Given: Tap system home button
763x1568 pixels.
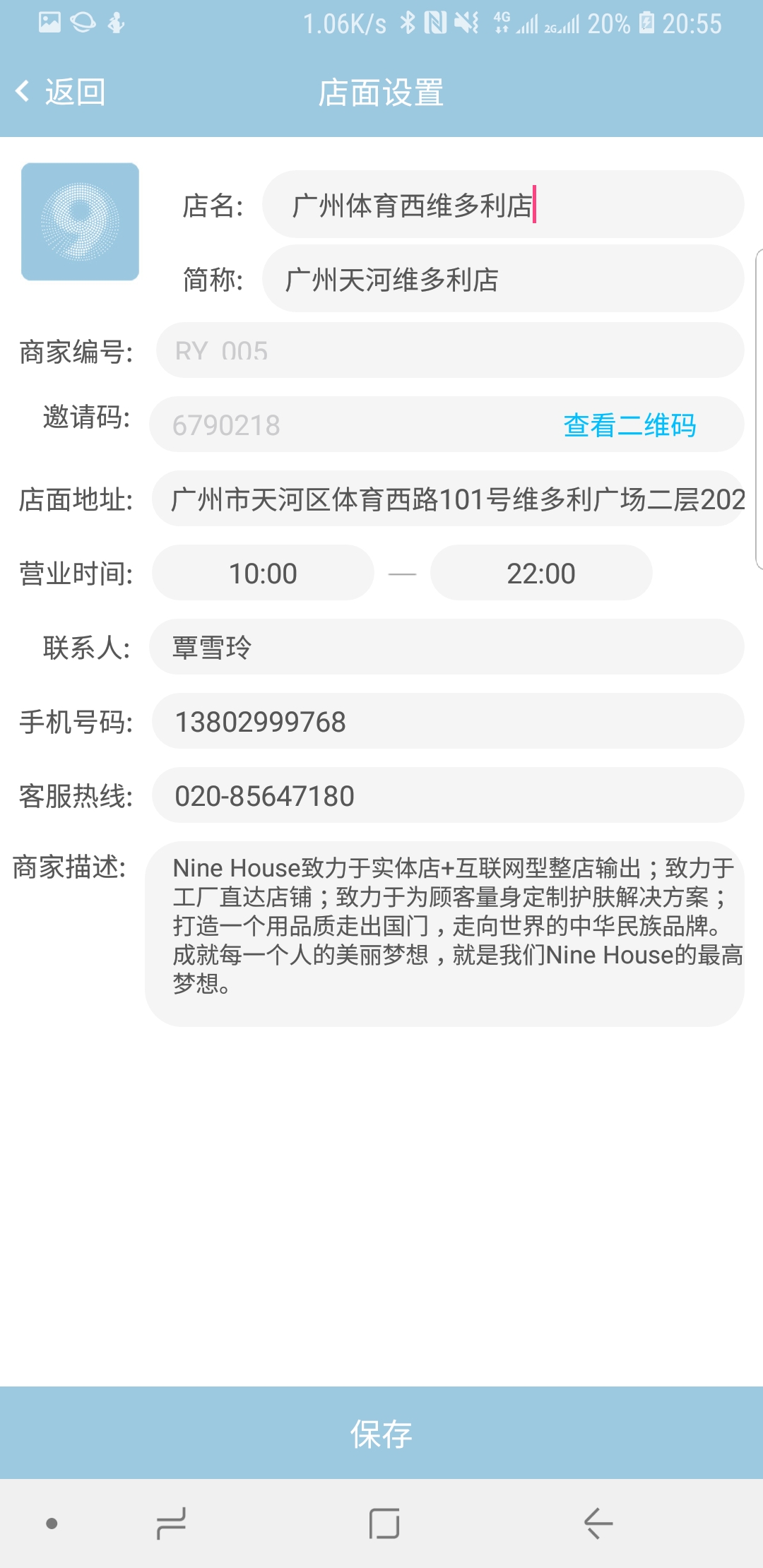Looking at the screenshot, I should click(384, 1524).
